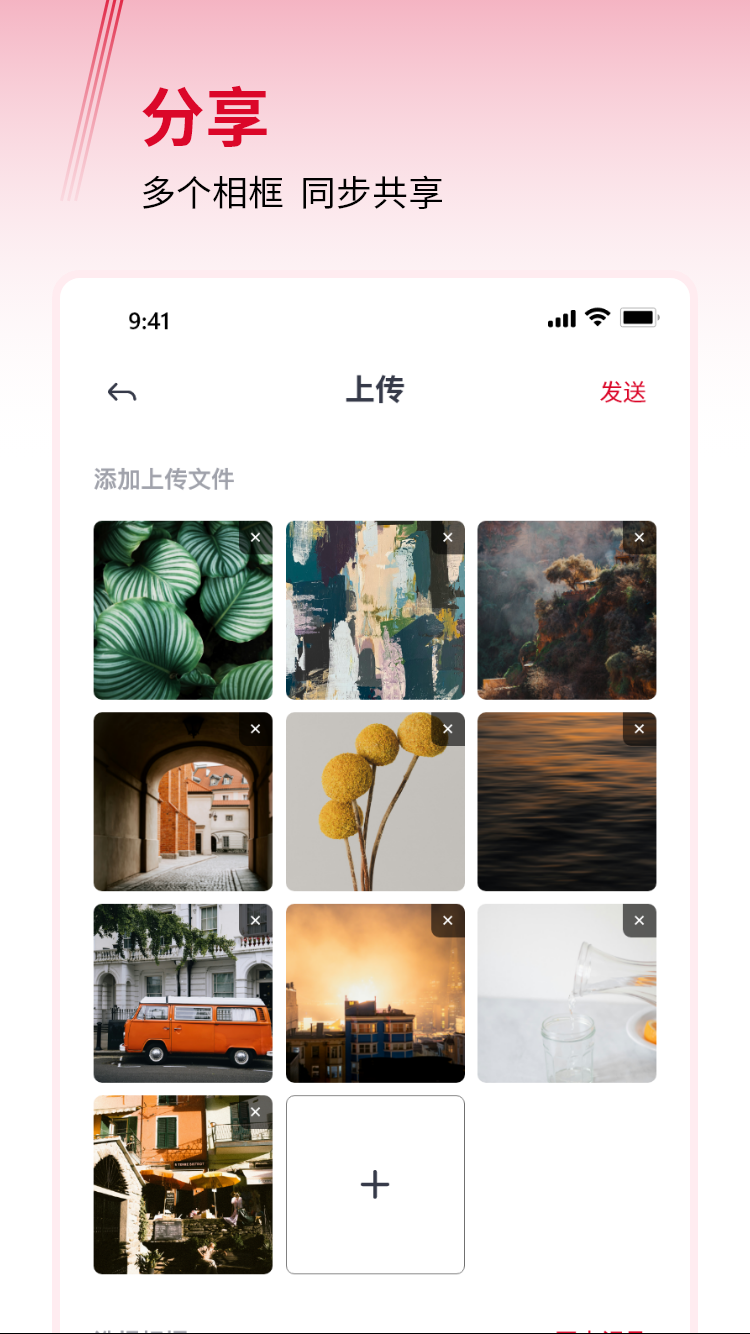Remove the archway photo from upload queue
Screen dimensions: 750x1334
pyautogui.click(x=256, y=729)
